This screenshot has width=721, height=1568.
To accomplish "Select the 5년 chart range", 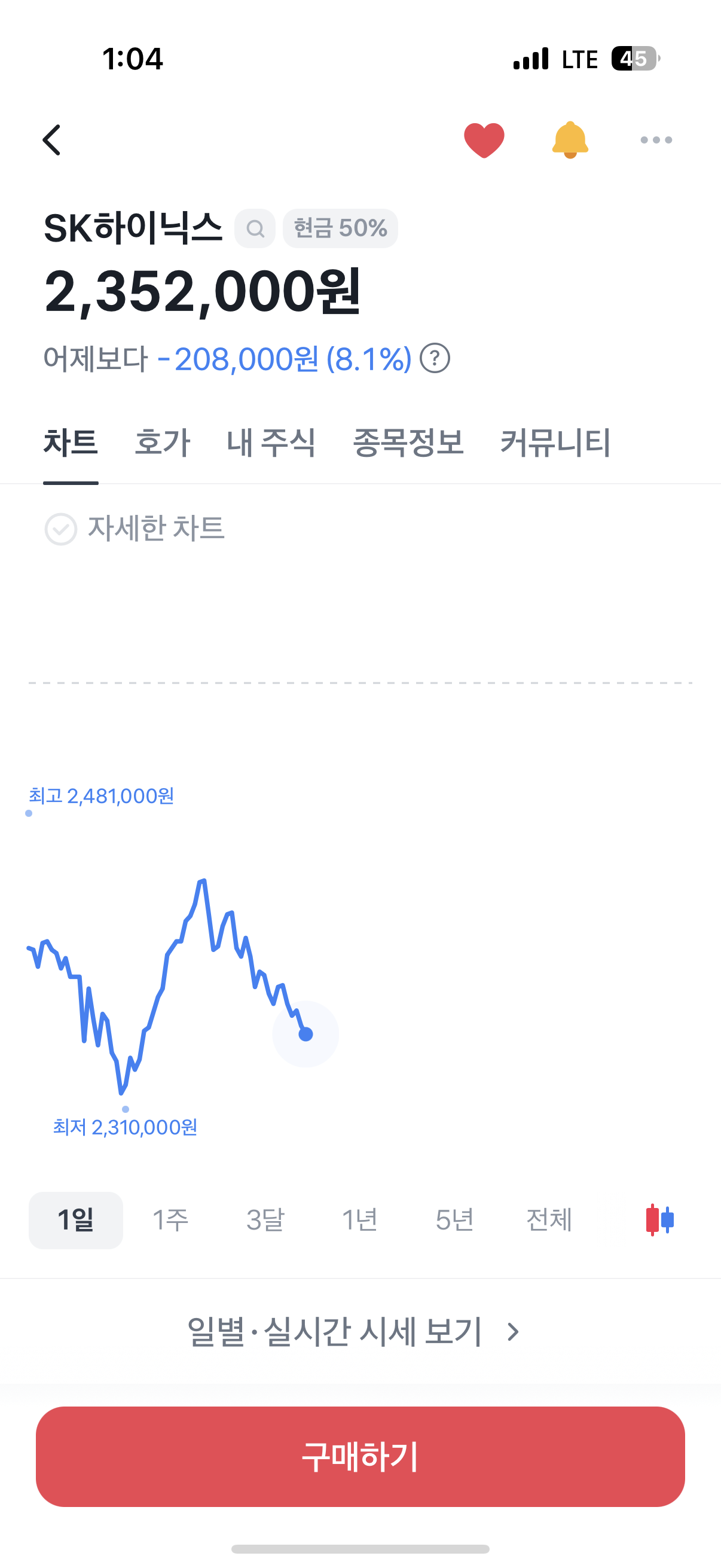I will point(454,1220).
